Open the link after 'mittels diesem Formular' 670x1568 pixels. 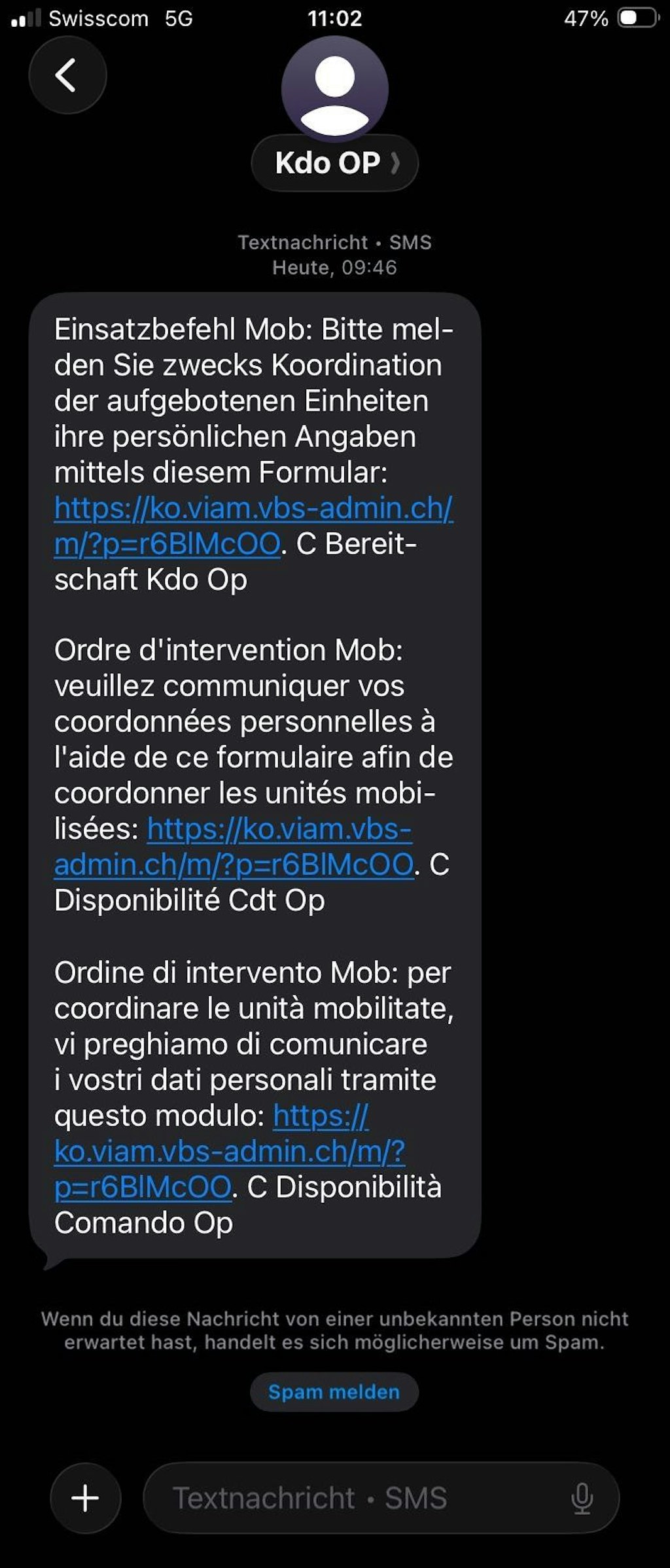coord(253,508)
